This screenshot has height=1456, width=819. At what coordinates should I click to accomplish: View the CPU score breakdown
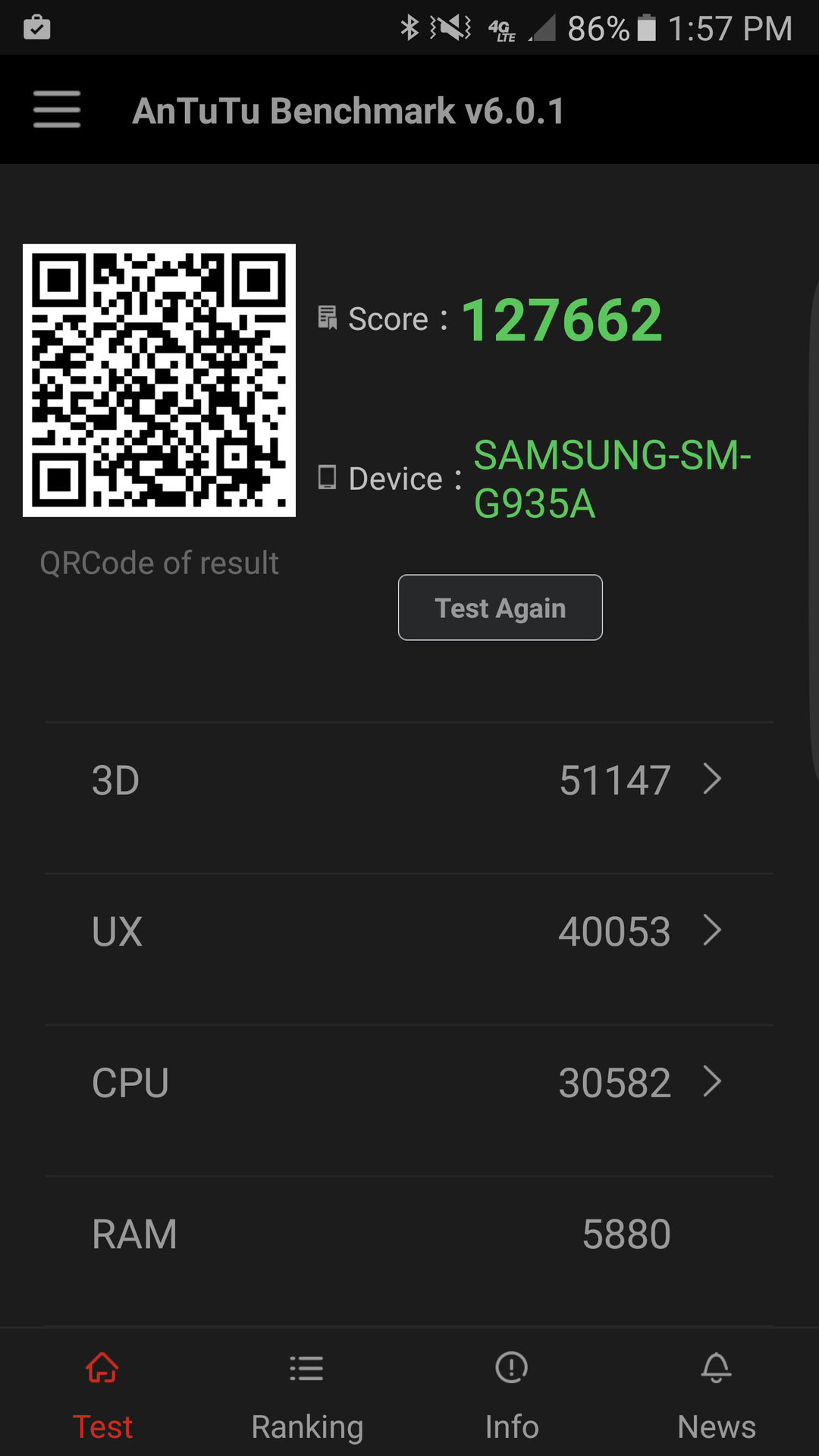[409, 1082]
